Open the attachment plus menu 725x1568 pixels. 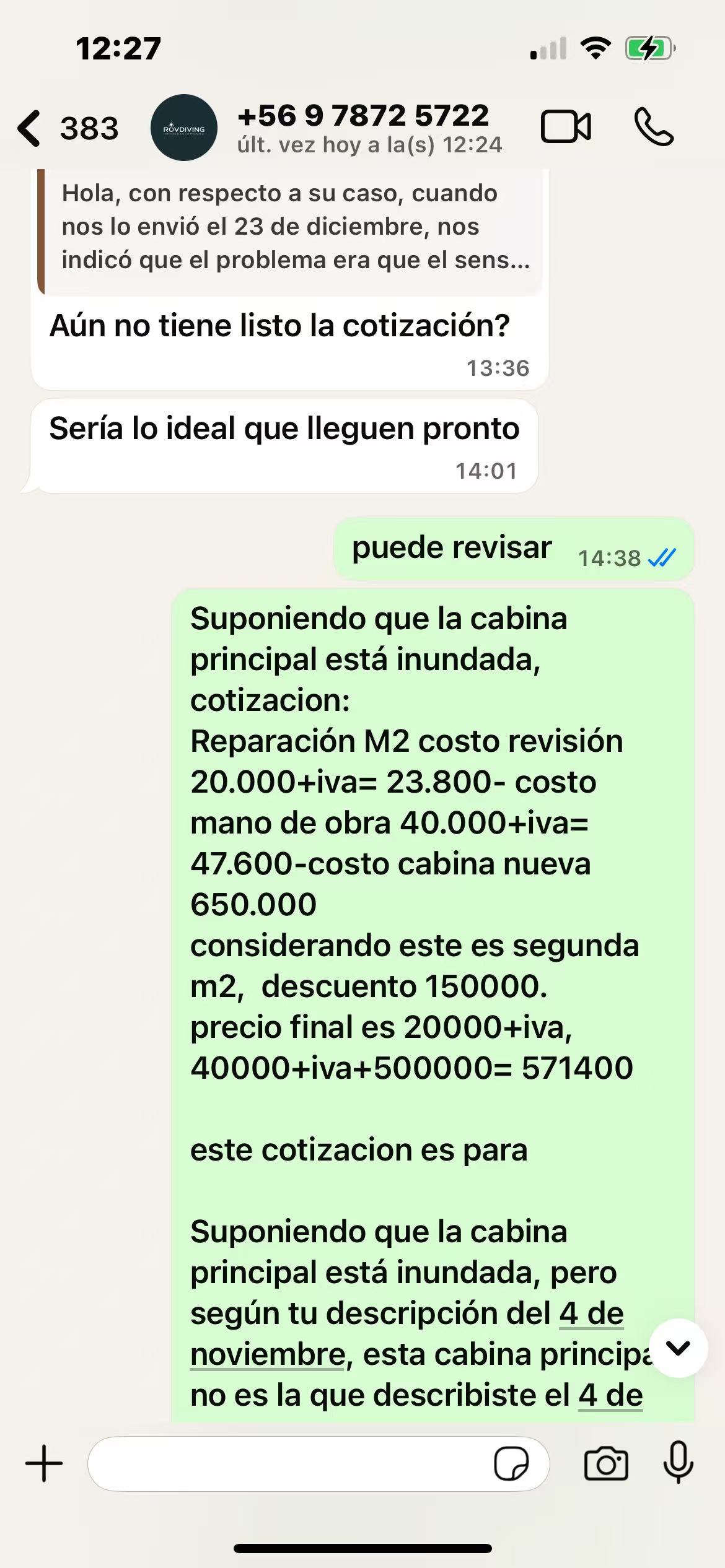click(44, 1464)
